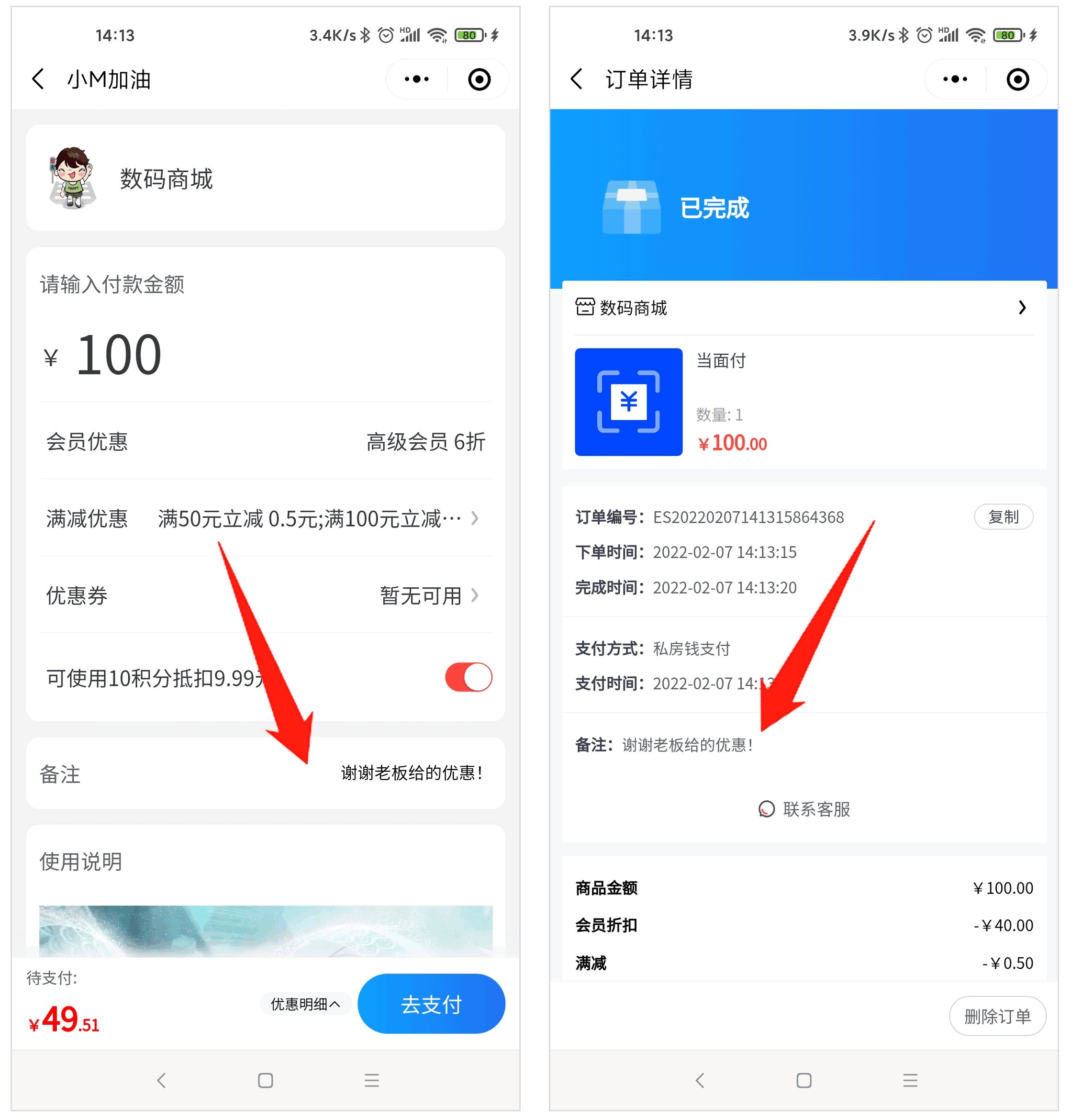Tap system home button under 订单详情 screen
Screen dimensions: 1071x1120
click(x=804, y=1080)
